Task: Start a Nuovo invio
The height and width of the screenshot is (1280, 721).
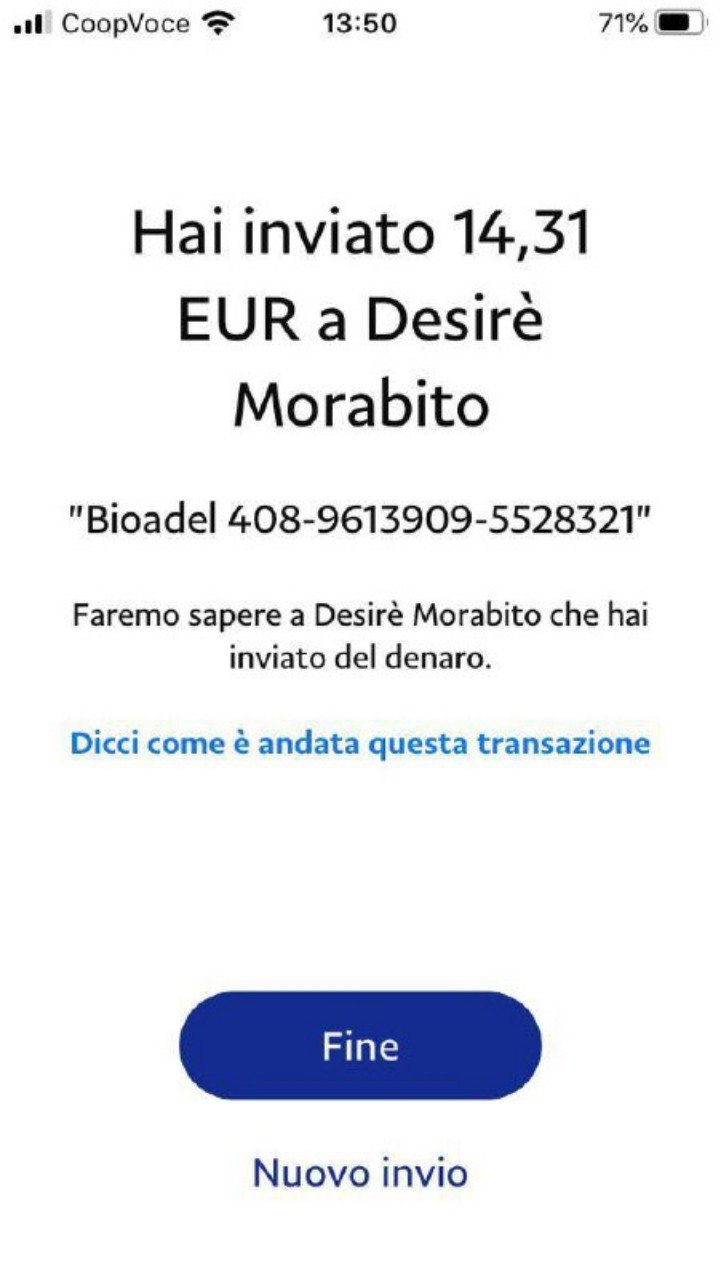Action: 360,1172
